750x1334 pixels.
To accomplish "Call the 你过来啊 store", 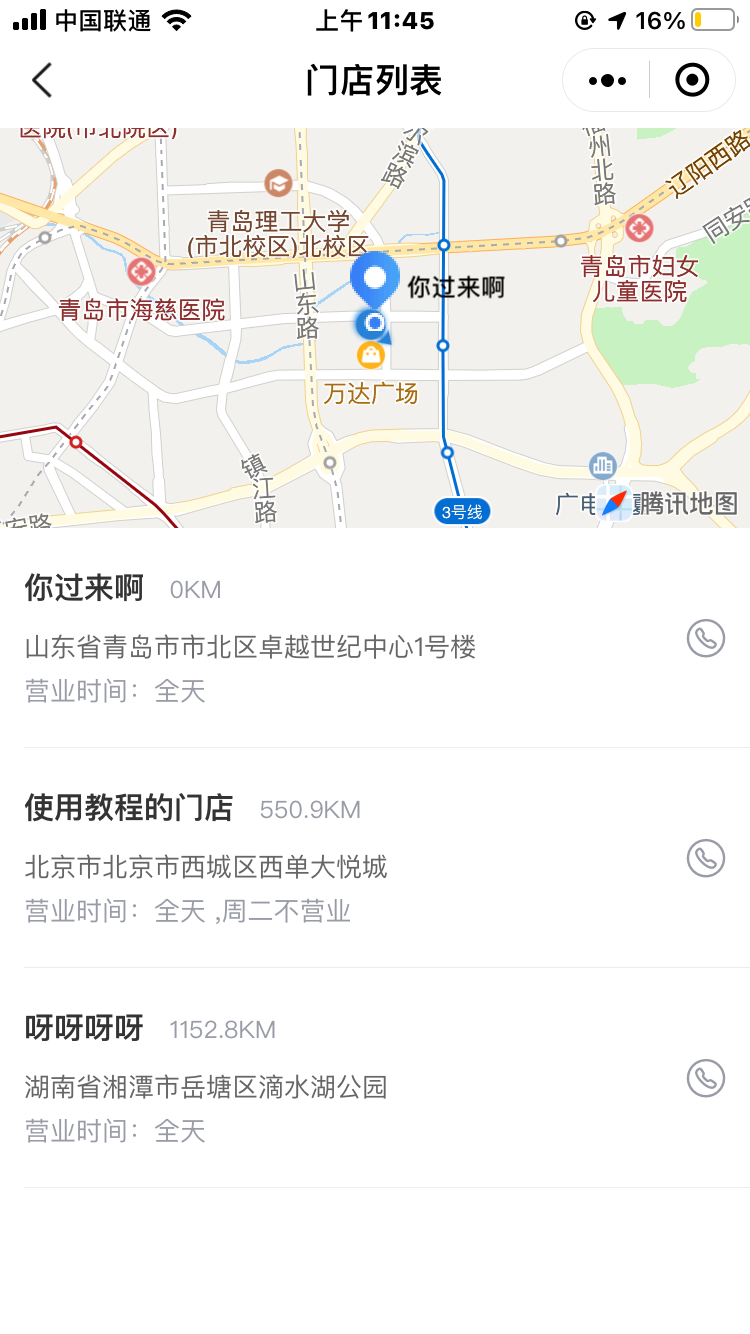I will tap(705, 638).
